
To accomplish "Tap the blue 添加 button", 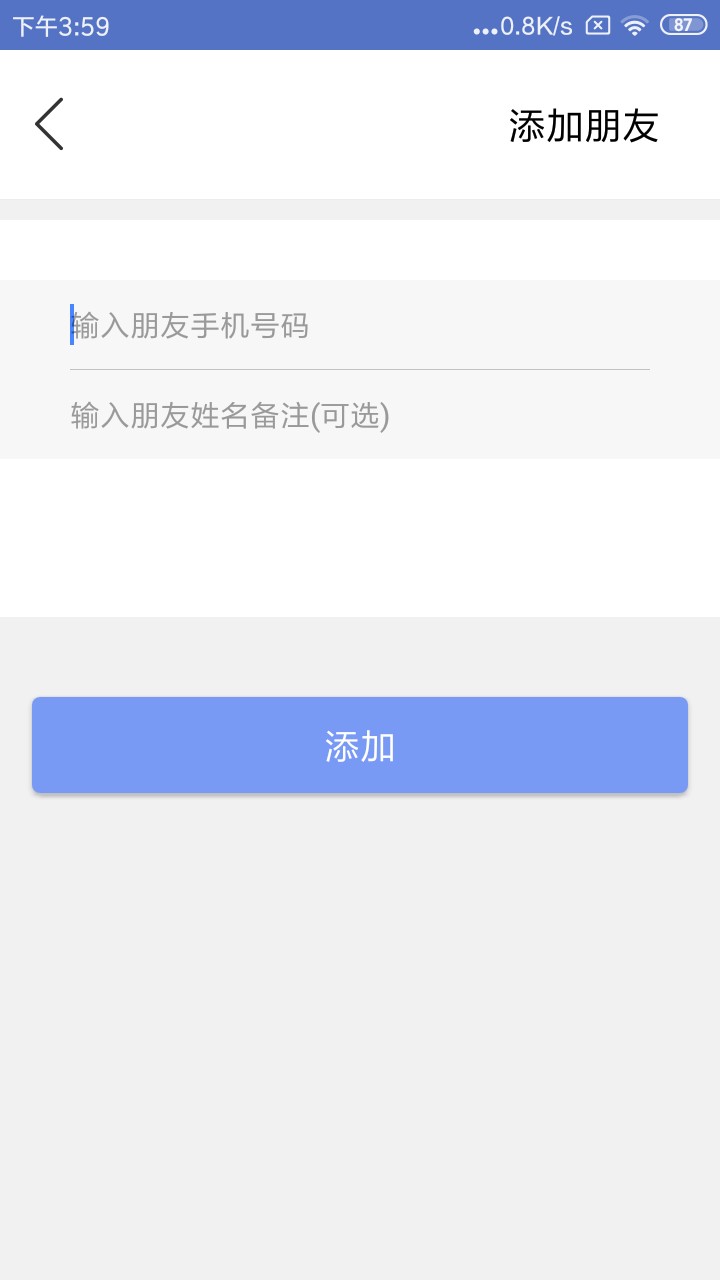I will pyautogui.click(x=360, y=745).
